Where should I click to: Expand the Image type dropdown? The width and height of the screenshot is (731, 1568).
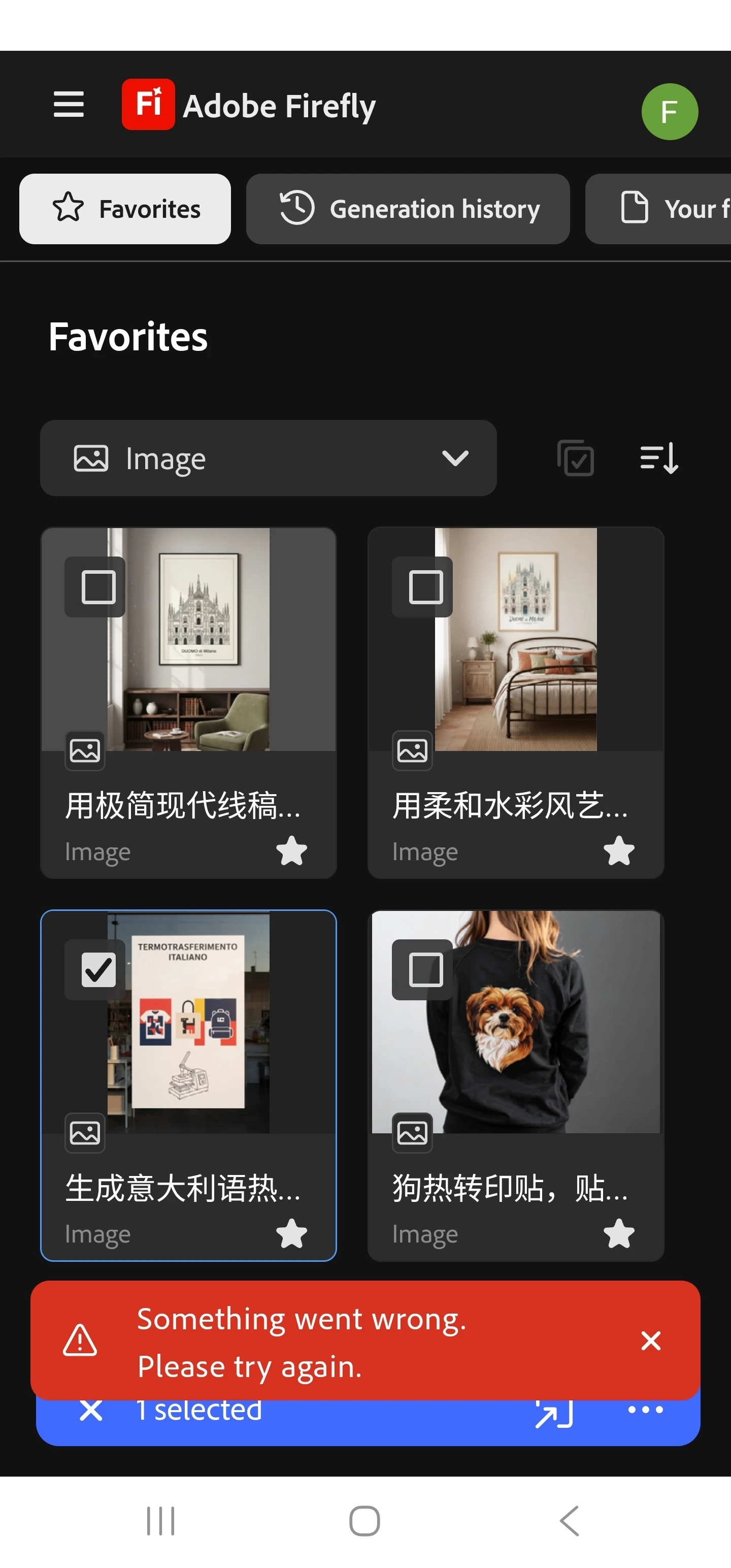tap(269, 459)
